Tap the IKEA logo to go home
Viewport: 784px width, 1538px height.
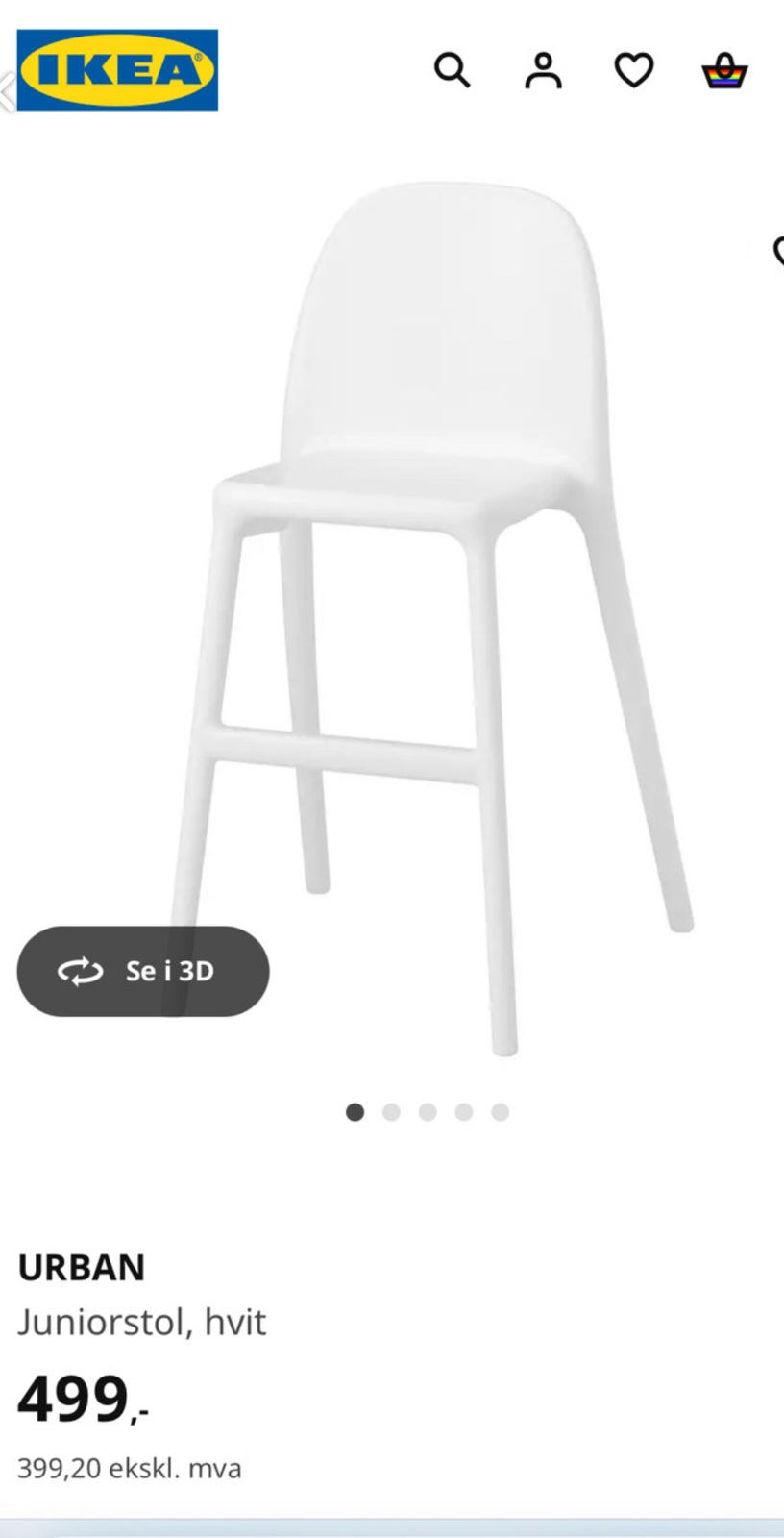tap(117, 70)
